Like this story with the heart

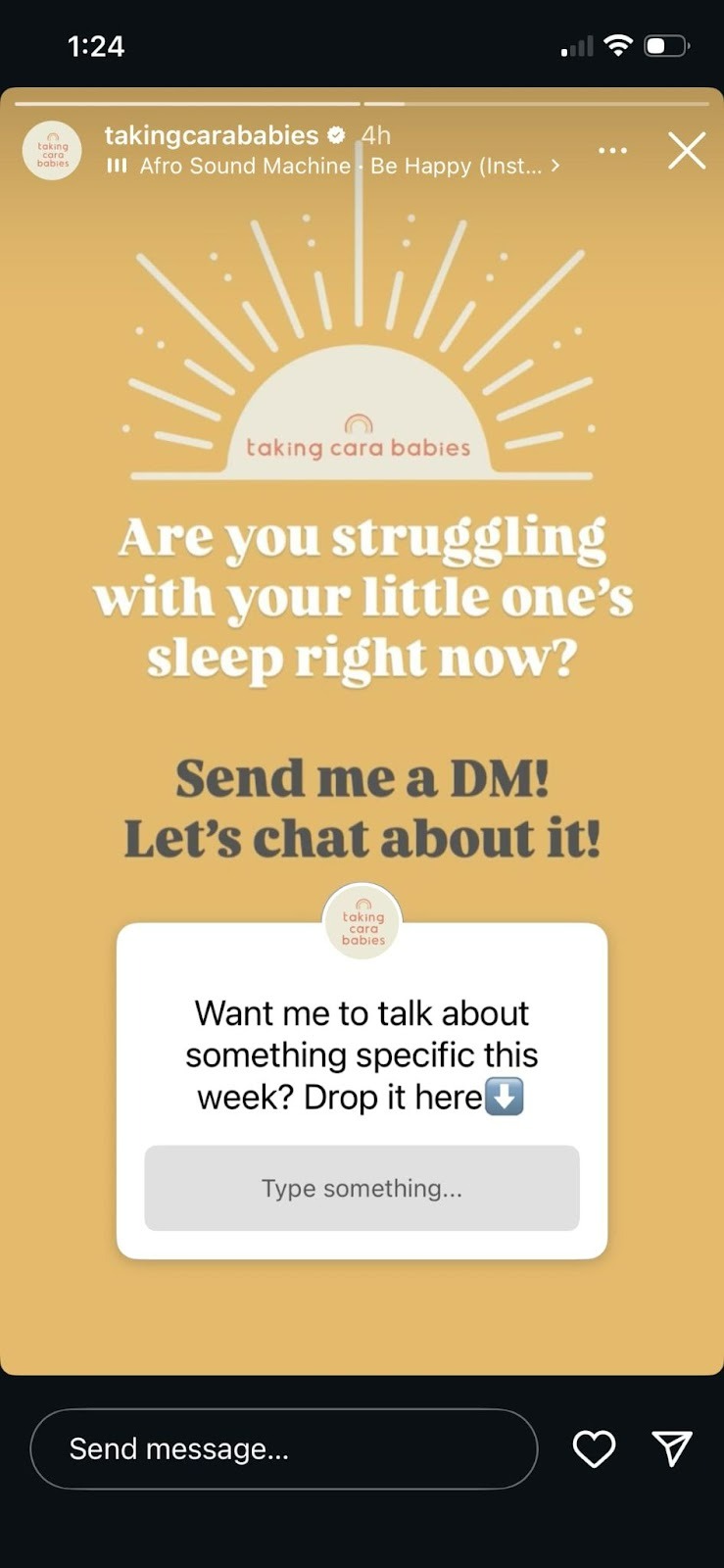pyautogui.click(x=594, y=1448)
